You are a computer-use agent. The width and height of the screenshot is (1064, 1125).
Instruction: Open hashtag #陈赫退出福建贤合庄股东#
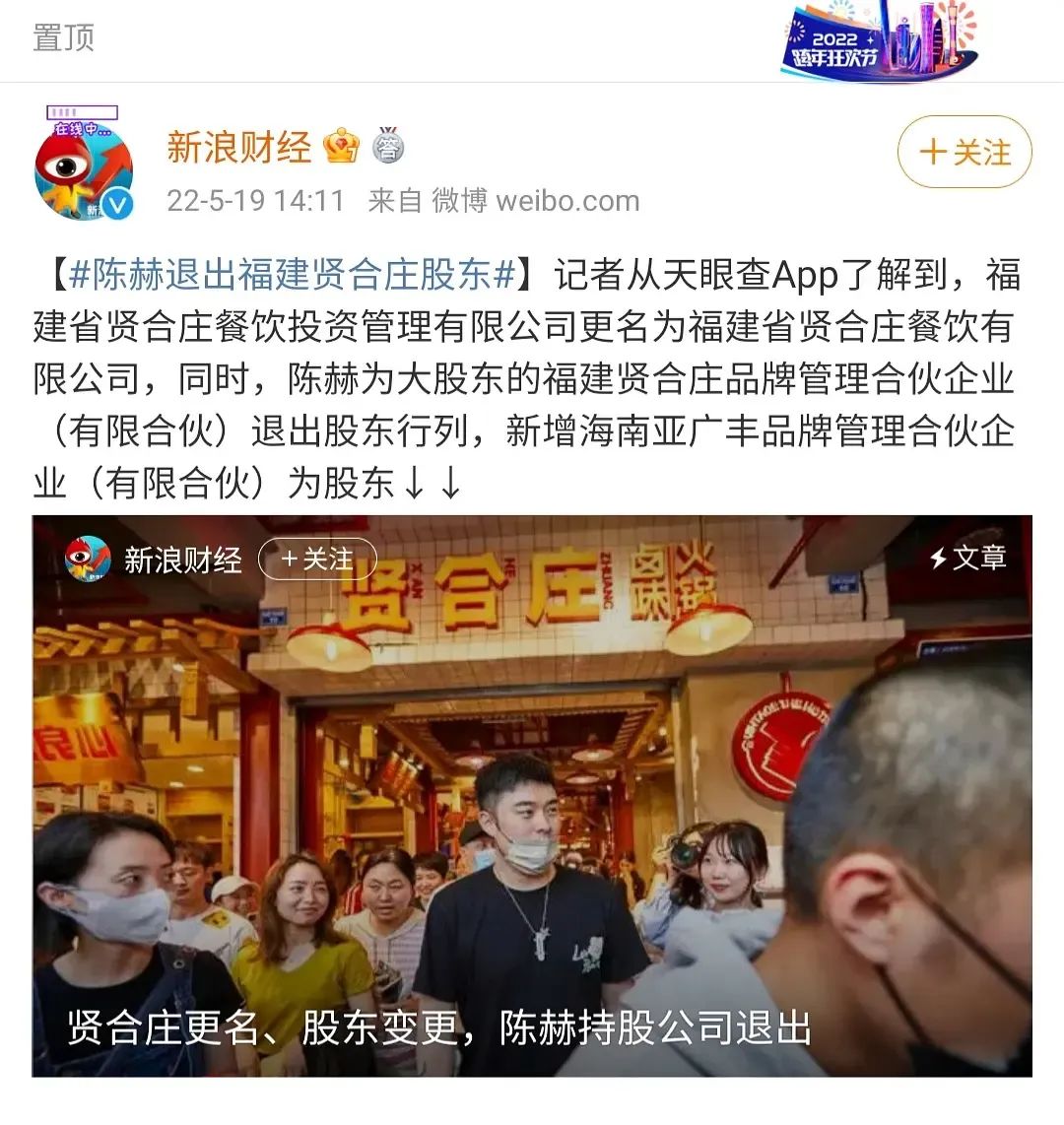[293, 275]
